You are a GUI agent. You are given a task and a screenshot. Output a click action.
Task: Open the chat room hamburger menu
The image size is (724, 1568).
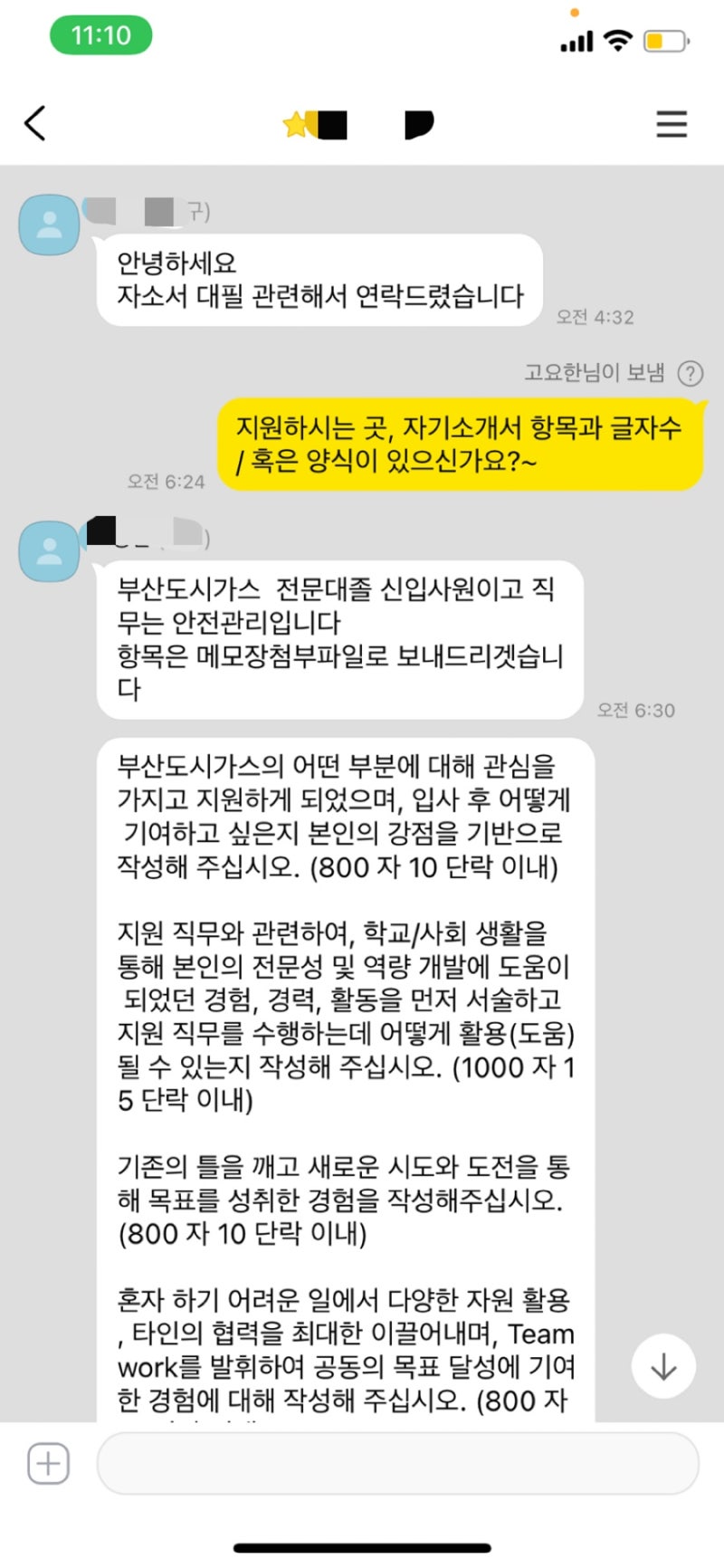[x=672, y=124]
